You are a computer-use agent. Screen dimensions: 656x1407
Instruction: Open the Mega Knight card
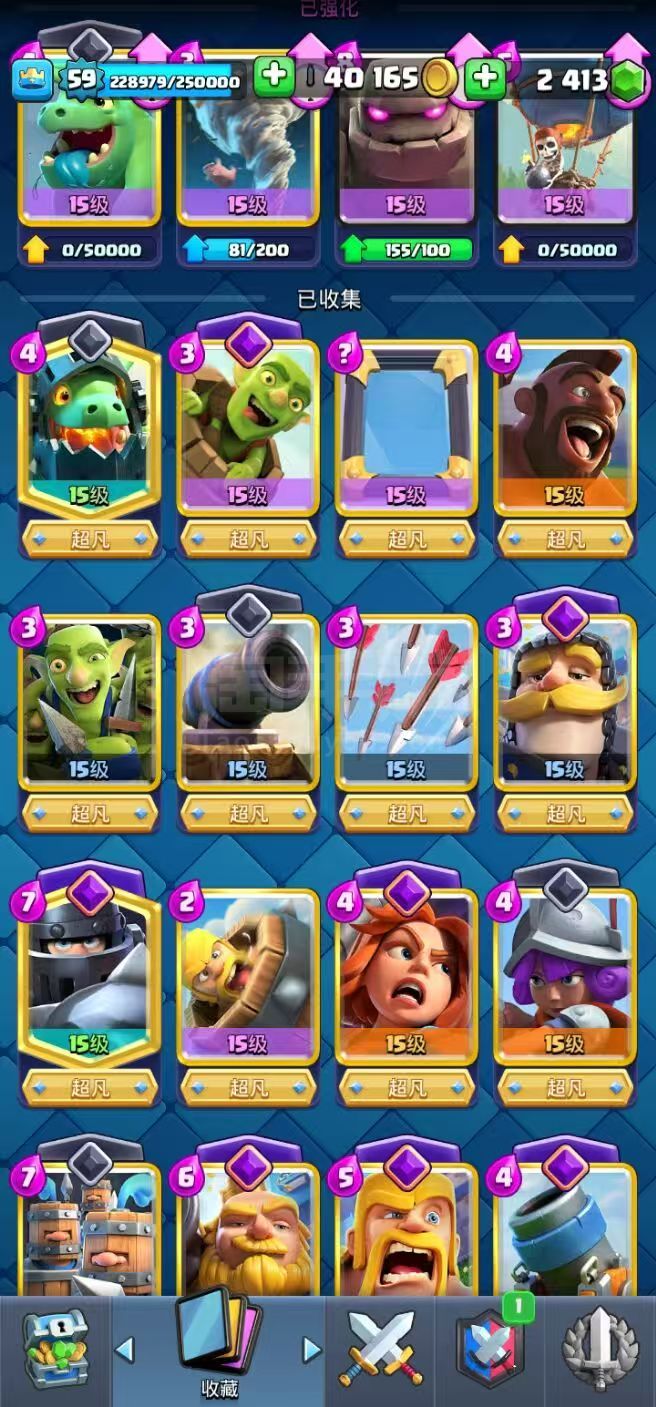click(x=90, y=997)
